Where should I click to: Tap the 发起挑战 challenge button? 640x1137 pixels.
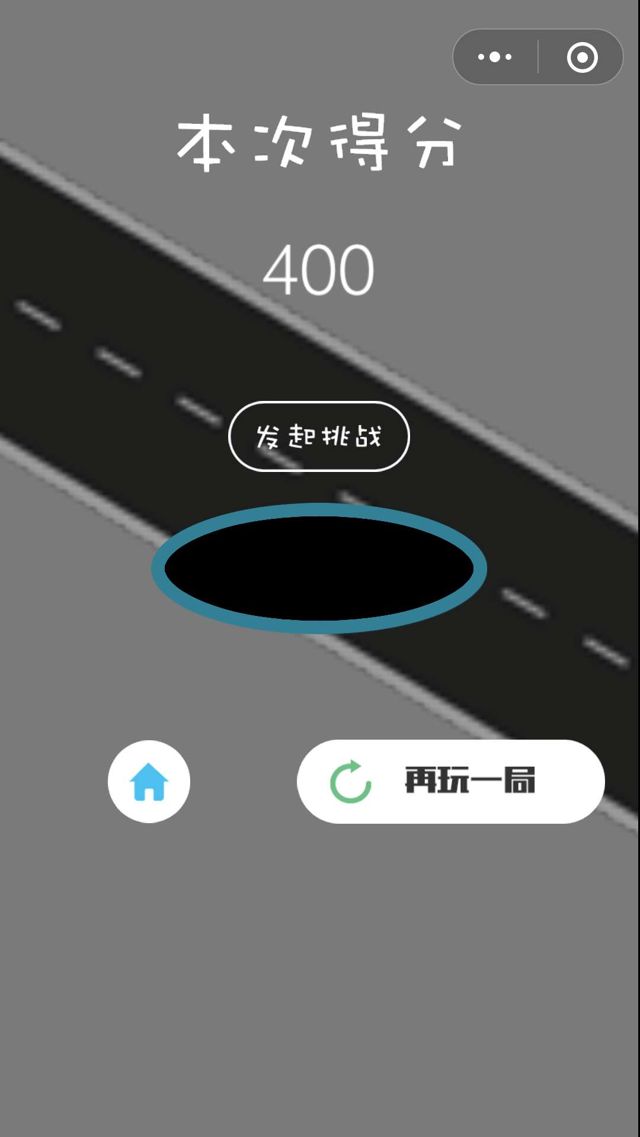click(x=319, y=437)
